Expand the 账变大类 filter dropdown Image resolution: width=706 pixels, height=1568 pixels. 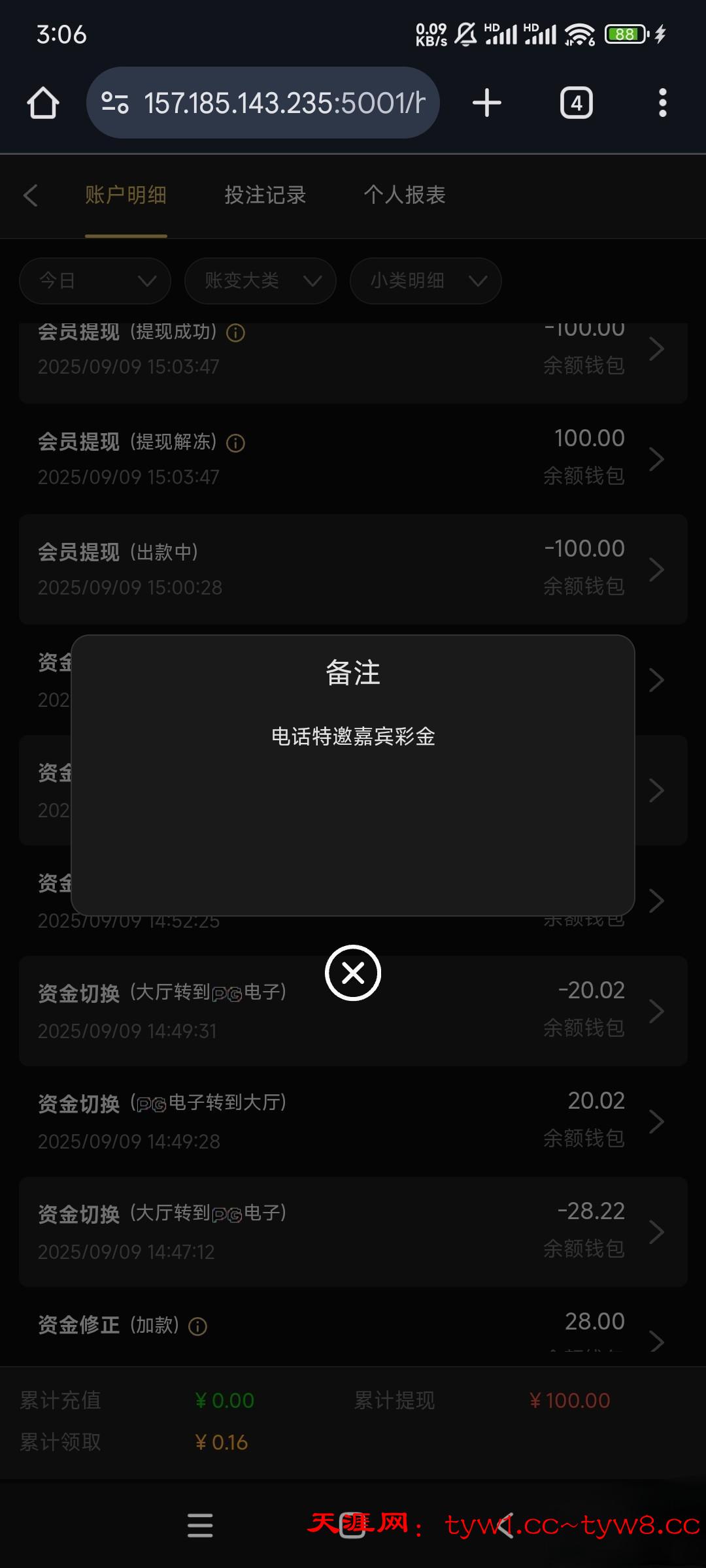(260, 281)
